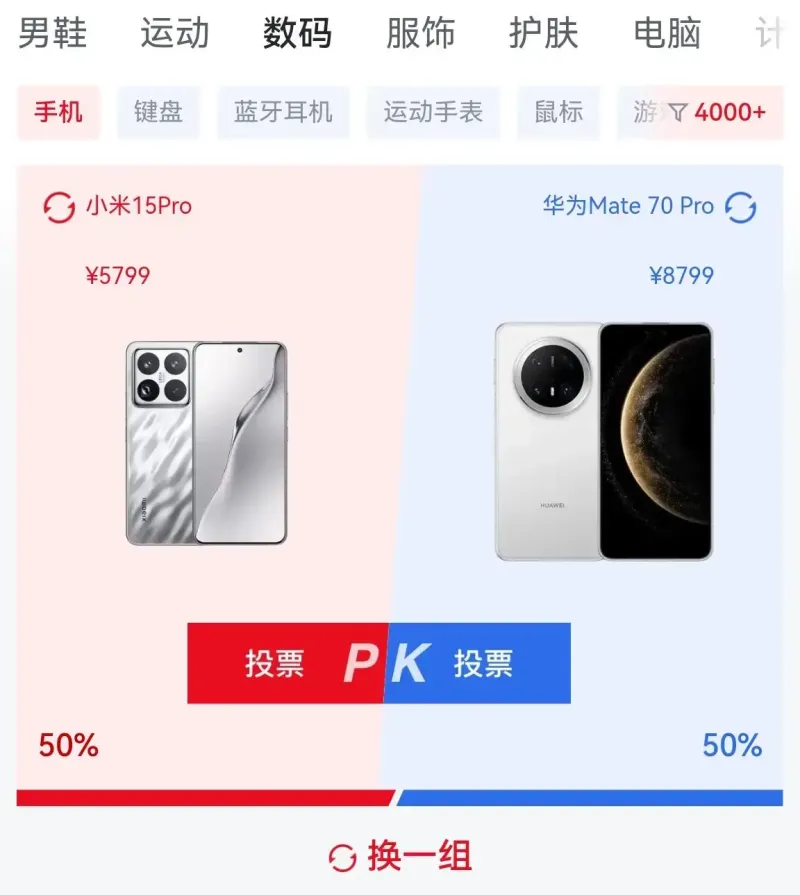Viewport: 800px width, 895px height.
Task: Vote for 华为Mate 70 Pro with blue 投票
Action: pos(484,663)
